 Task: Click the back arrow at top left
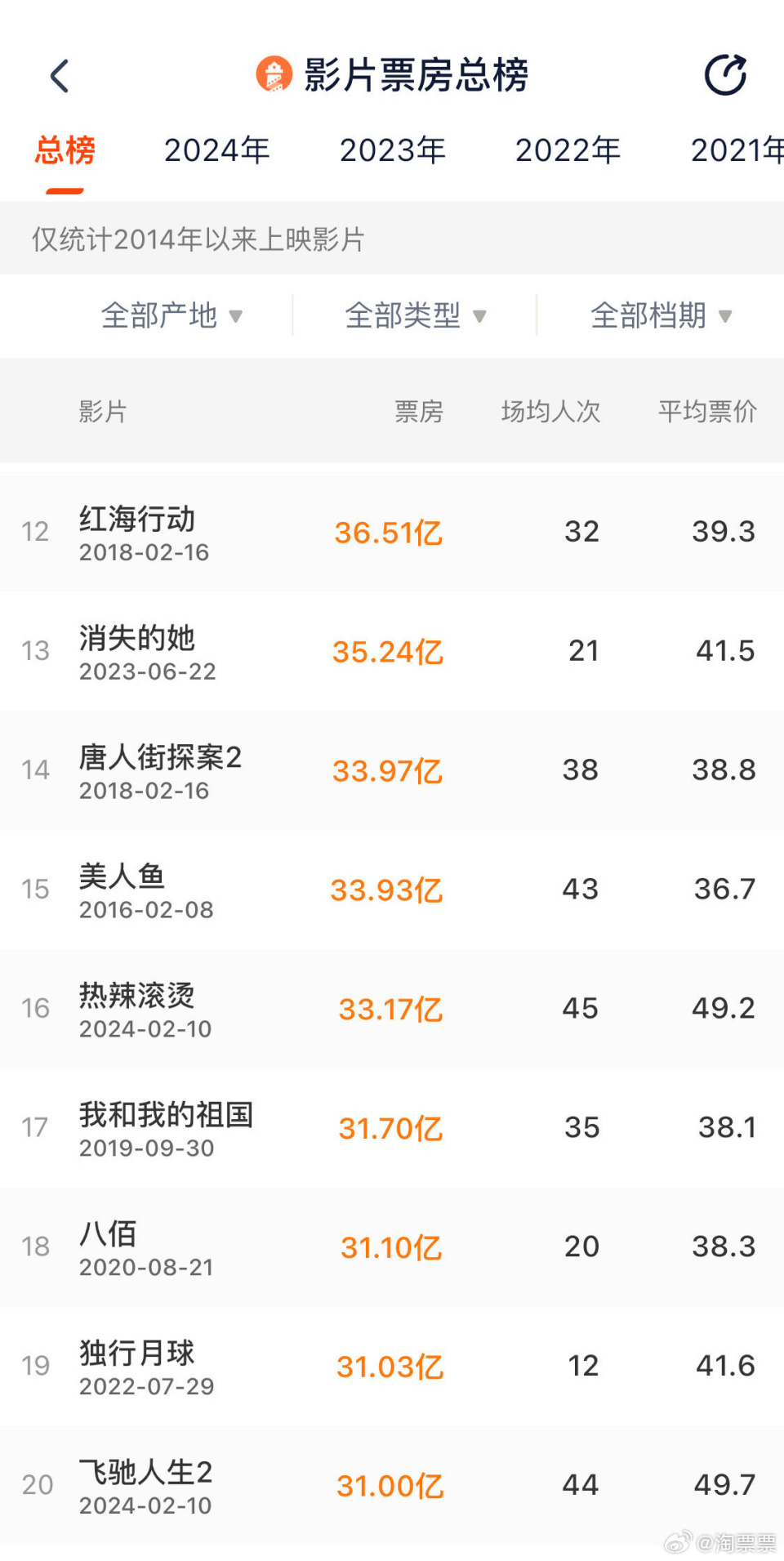click(x=60, y=75)
